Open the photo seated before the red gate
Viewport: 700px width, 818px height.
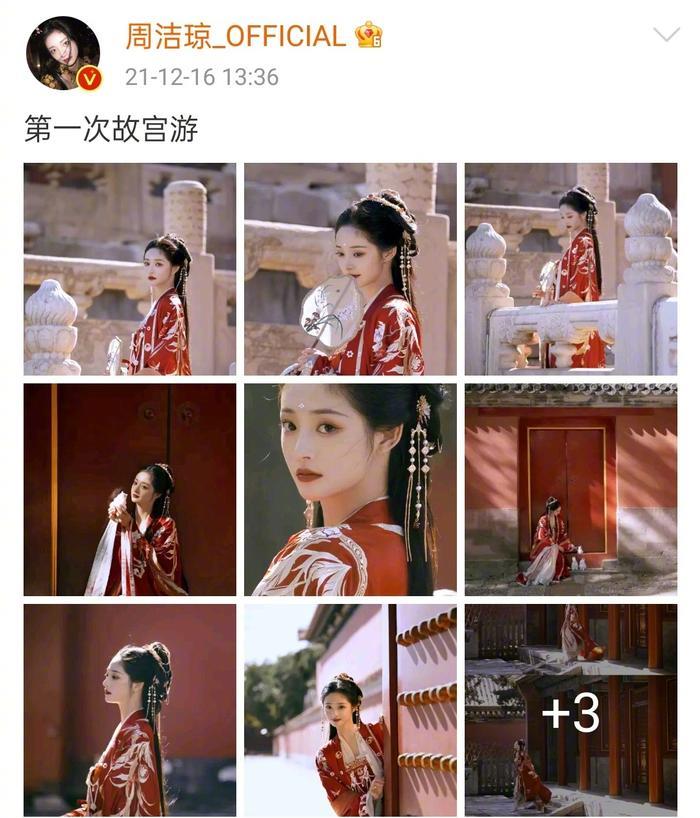coord(570,489)
